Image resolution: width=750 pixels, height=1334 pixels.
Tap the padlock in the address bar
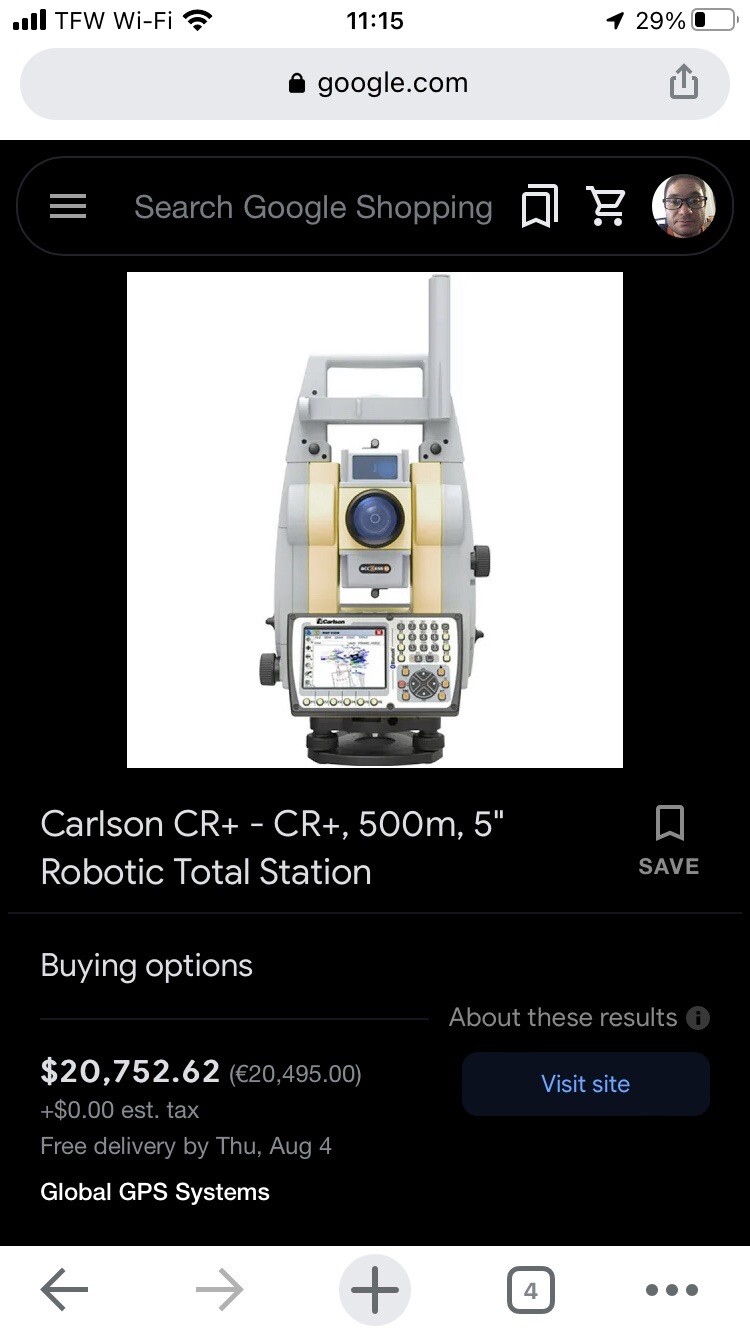point(296,83)
